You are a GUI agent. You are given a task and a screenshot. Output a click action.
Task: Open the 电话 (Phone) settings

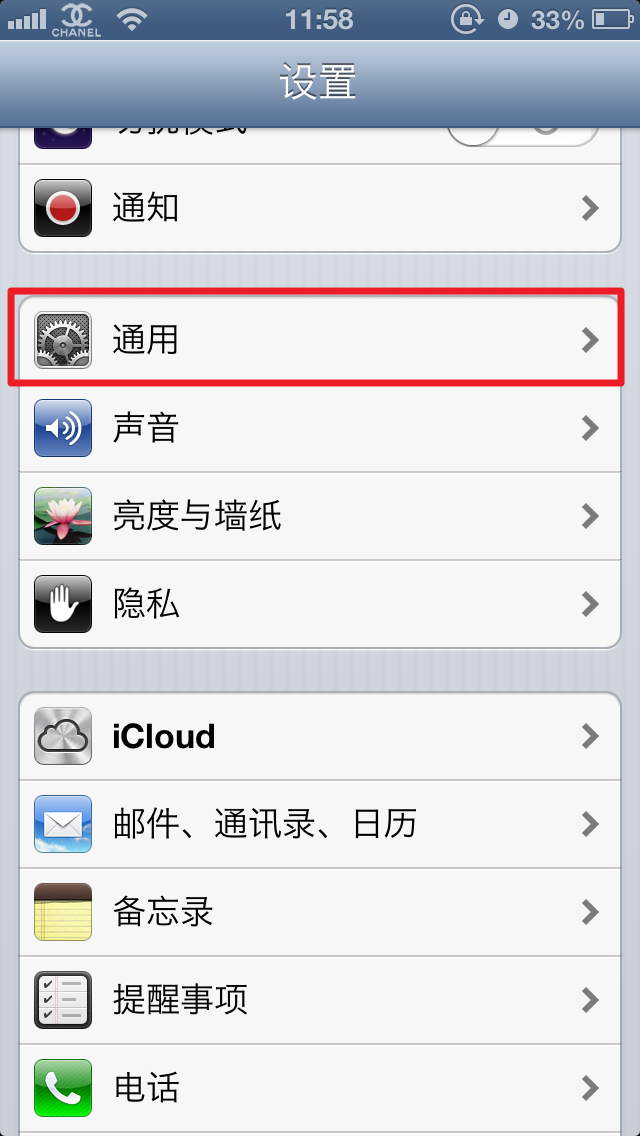tap(320, 1086)
